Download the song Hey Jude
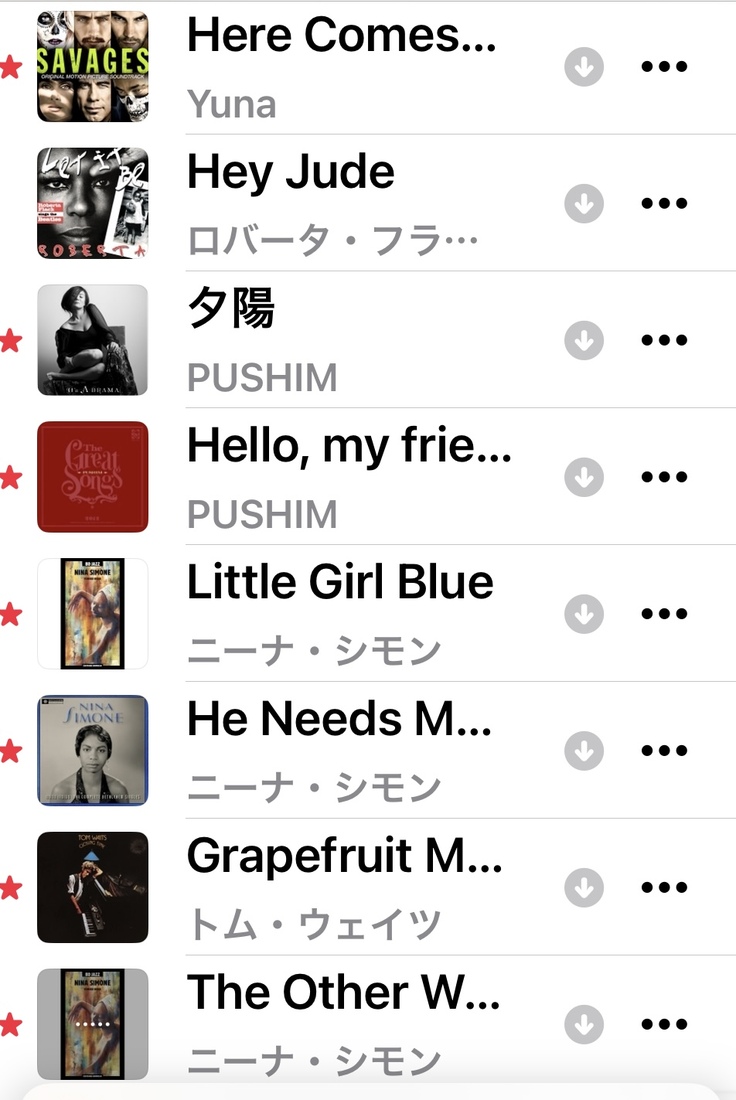Image resolution: width=736 pixels, height=1100 pixels. pyautogui.click(x=584, y=204)
